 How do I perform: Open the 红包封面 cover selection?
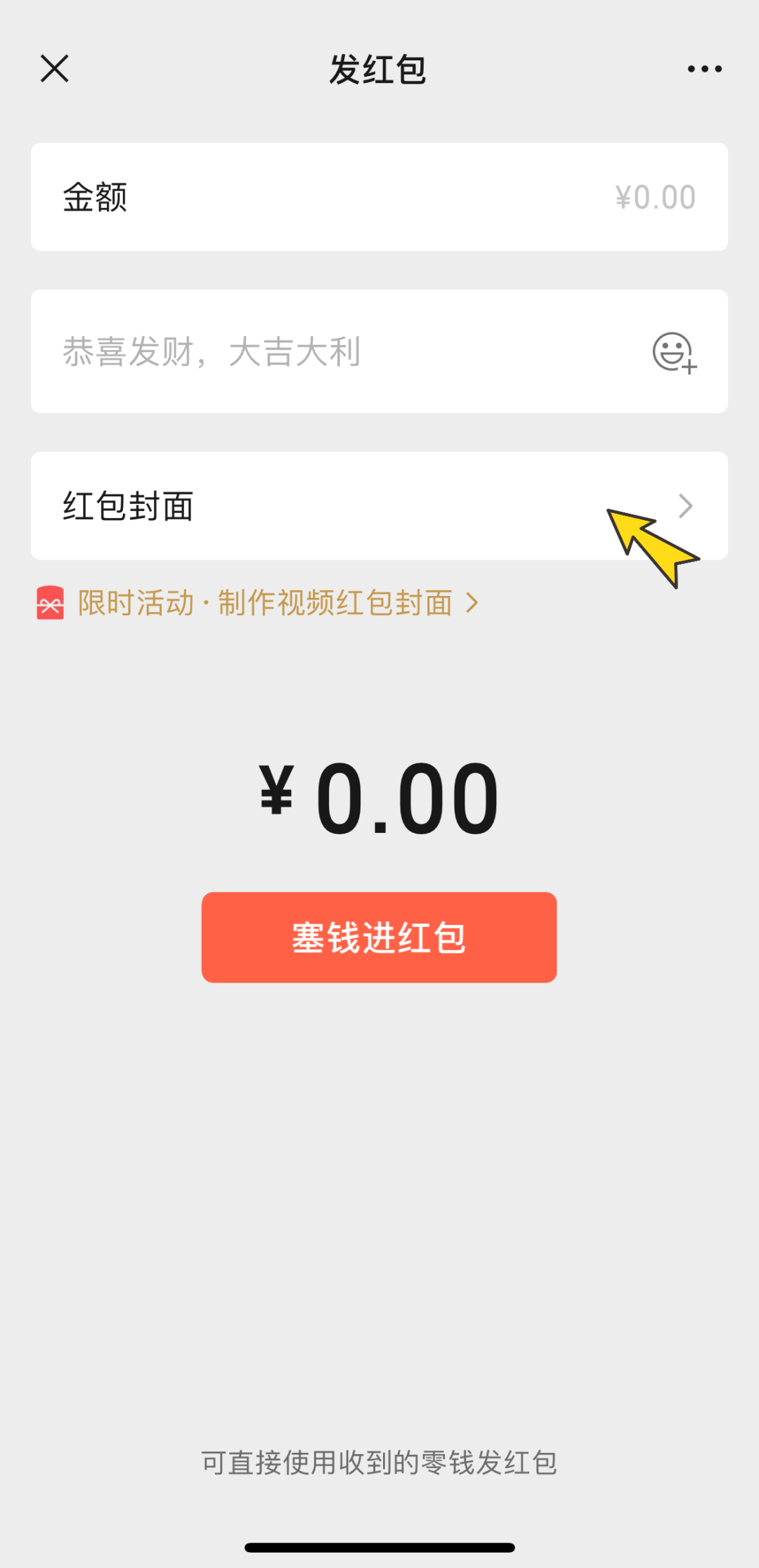pos(379,506)
